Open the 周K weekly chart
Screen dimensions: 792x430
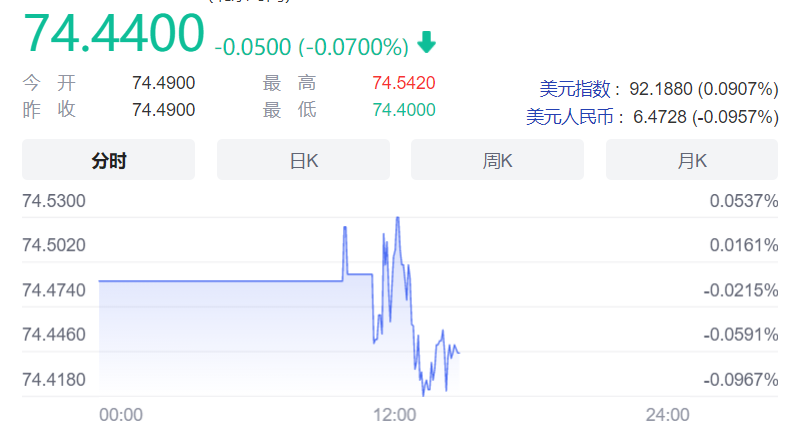(497, 160)
